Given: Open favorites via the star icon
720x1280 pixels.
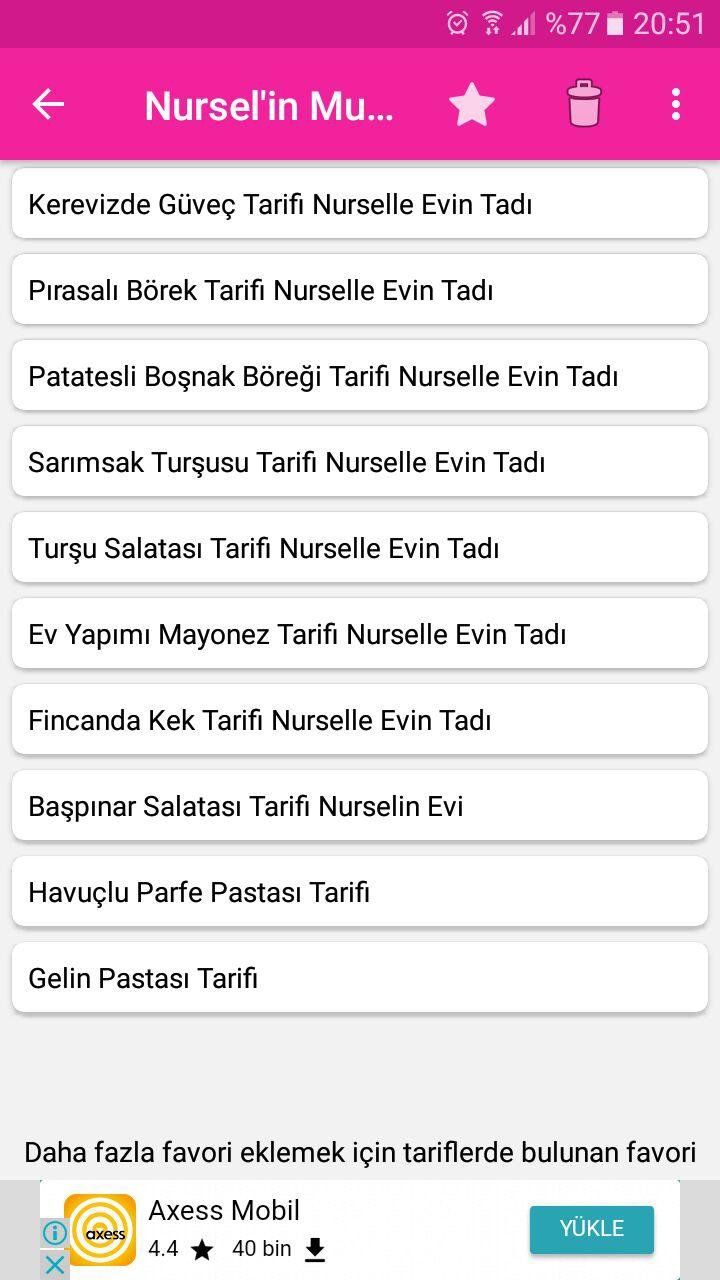Looking at the screenshot, I should point(471,103).
